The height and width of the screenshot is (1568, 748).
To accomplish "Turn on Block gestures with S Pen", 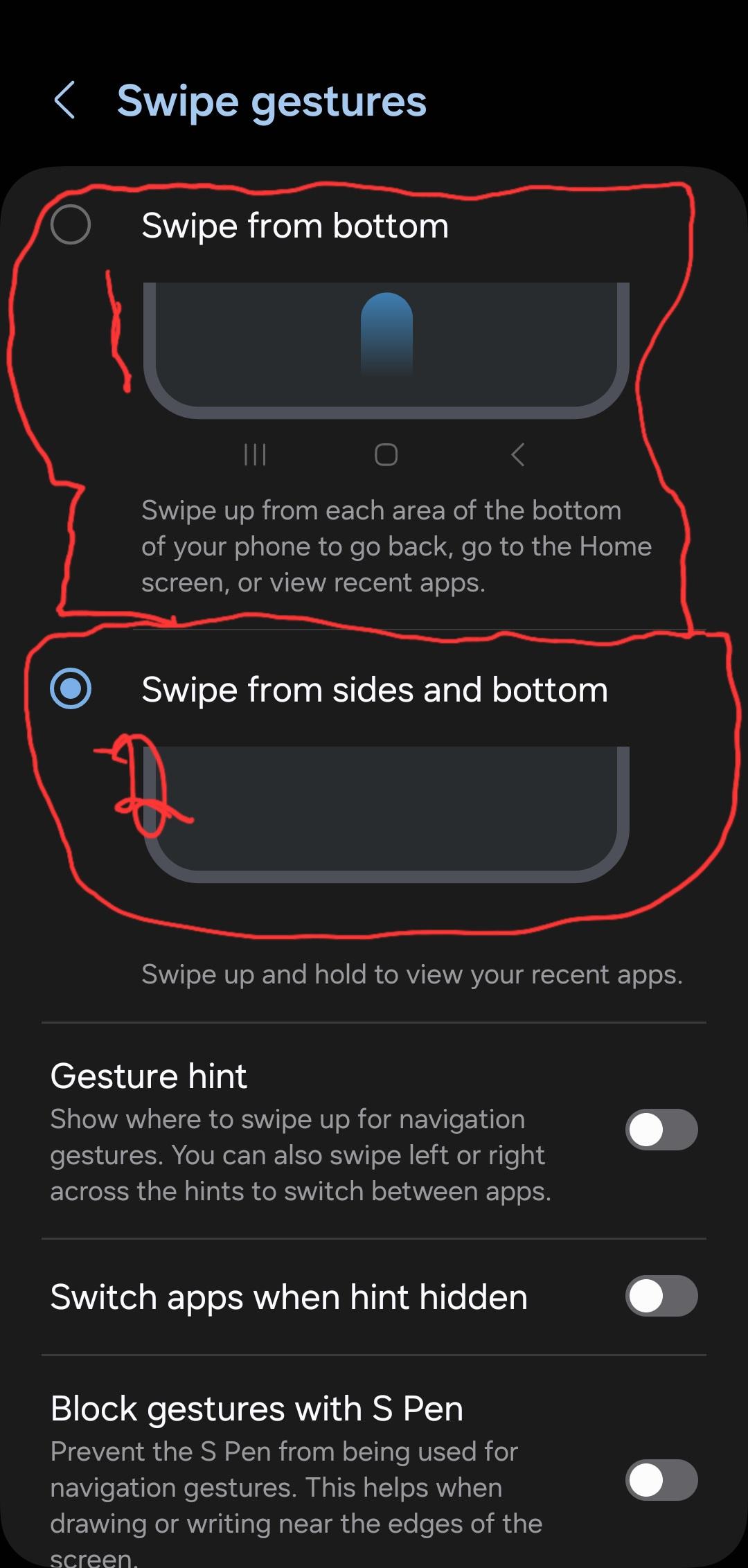I will coord(661,1481).
